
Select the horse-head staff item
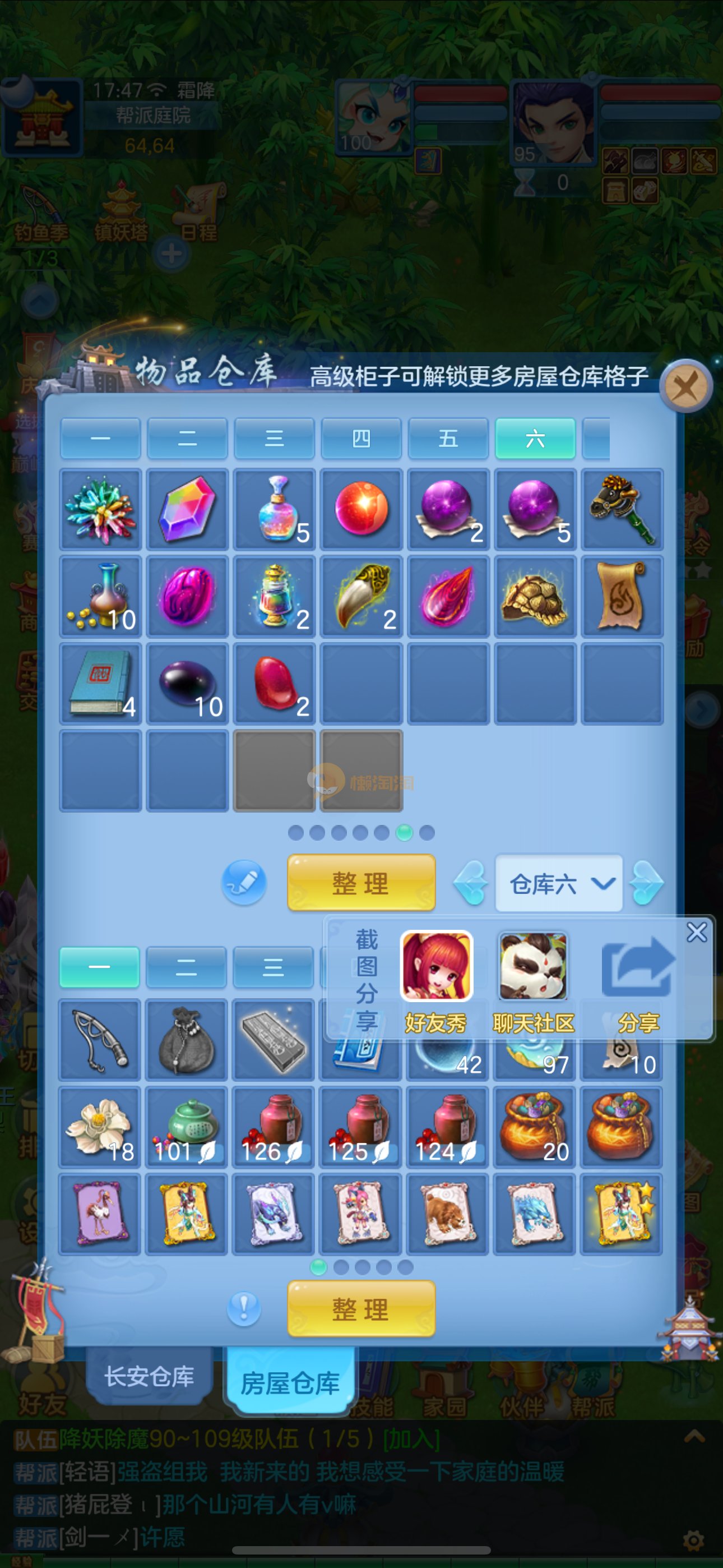click(x=622, y=509)
